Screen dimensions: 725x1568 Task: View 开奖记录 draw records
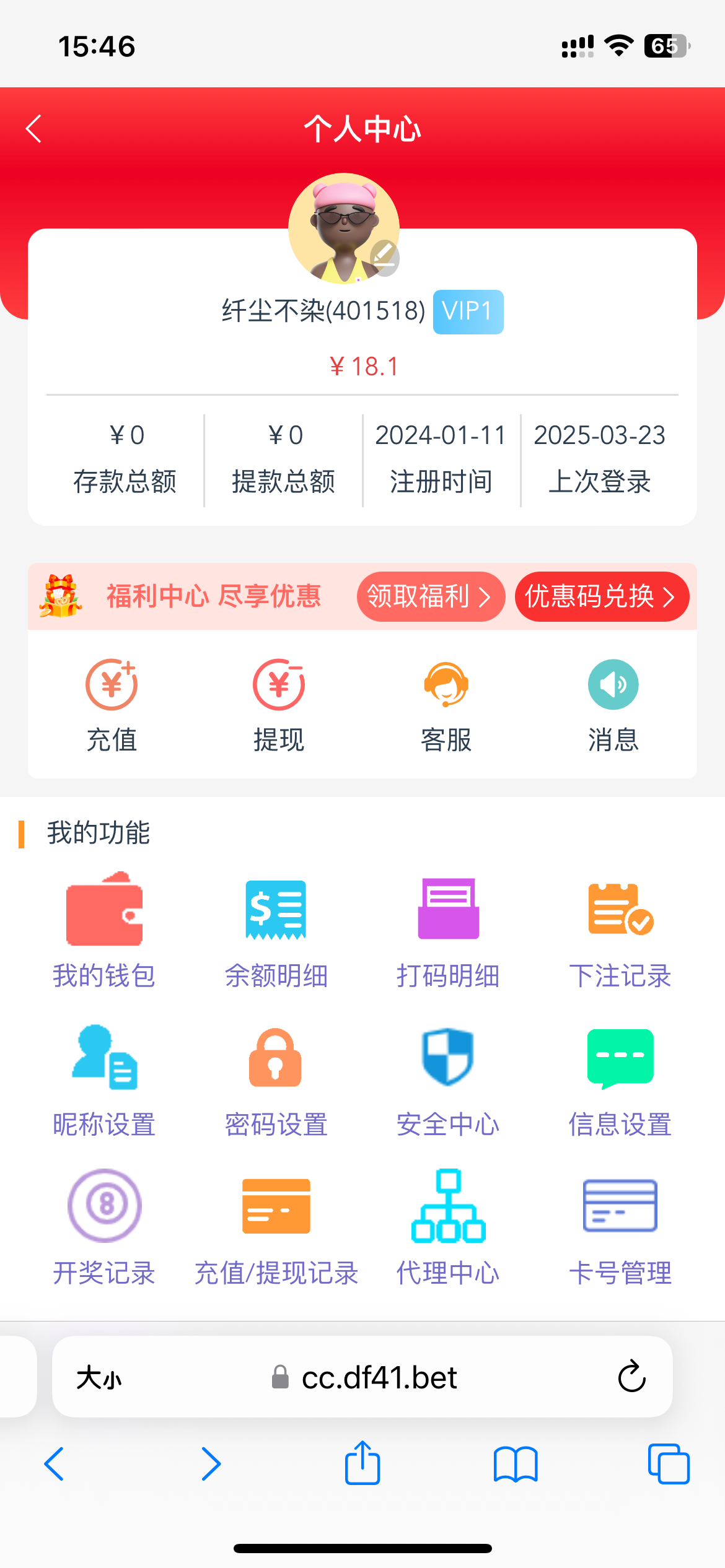(x=104, y=1227)
